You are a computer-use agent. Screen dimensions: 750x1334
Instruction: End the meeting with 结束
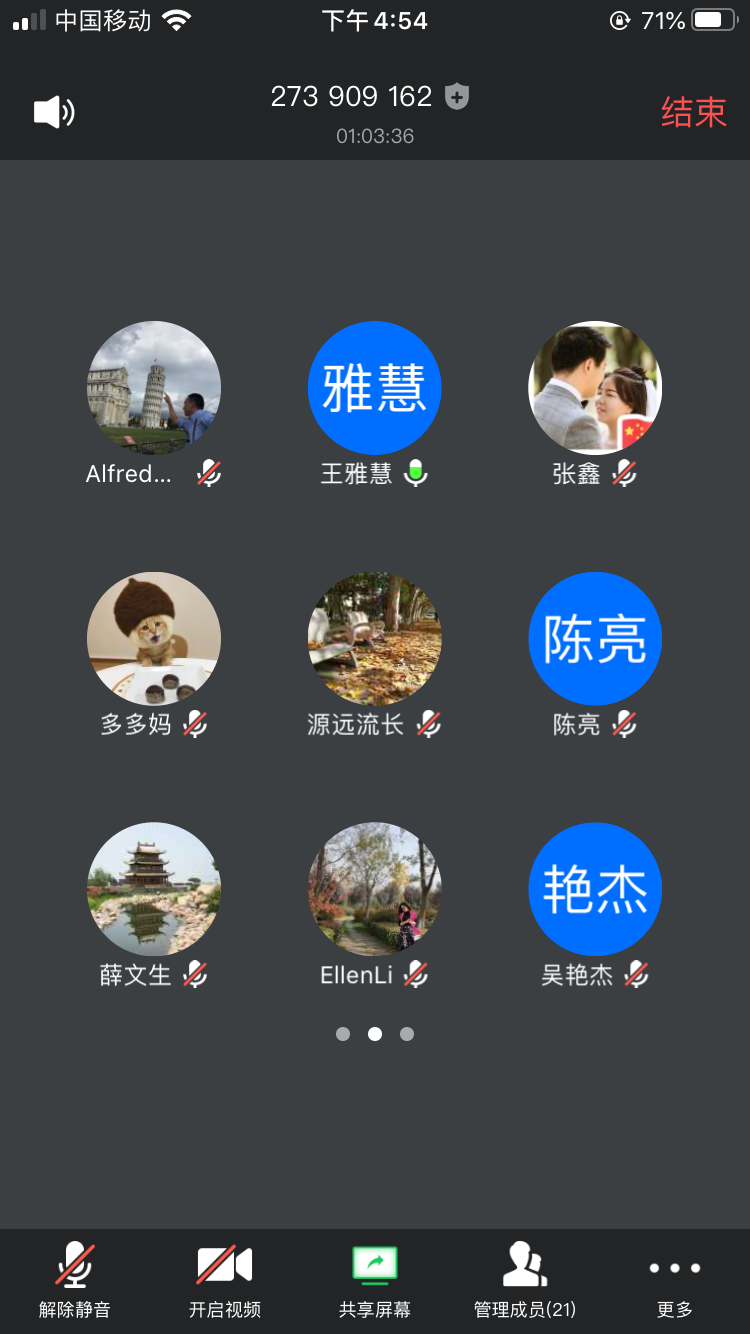[693, 112]
